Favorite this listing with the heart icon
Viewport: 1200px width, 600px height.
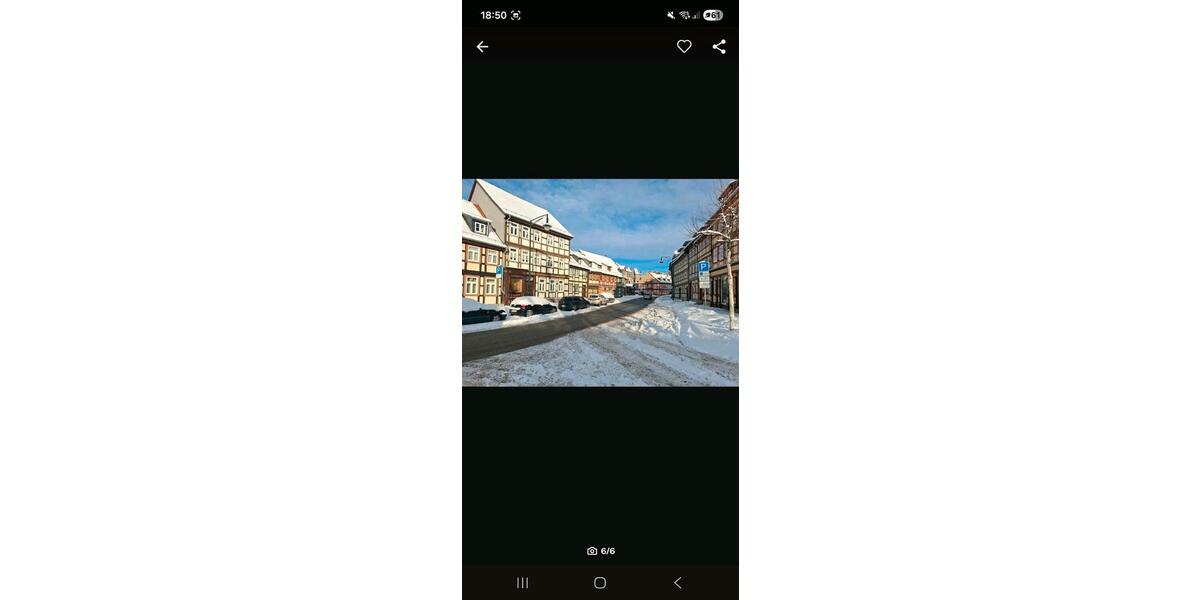[684, 47]
